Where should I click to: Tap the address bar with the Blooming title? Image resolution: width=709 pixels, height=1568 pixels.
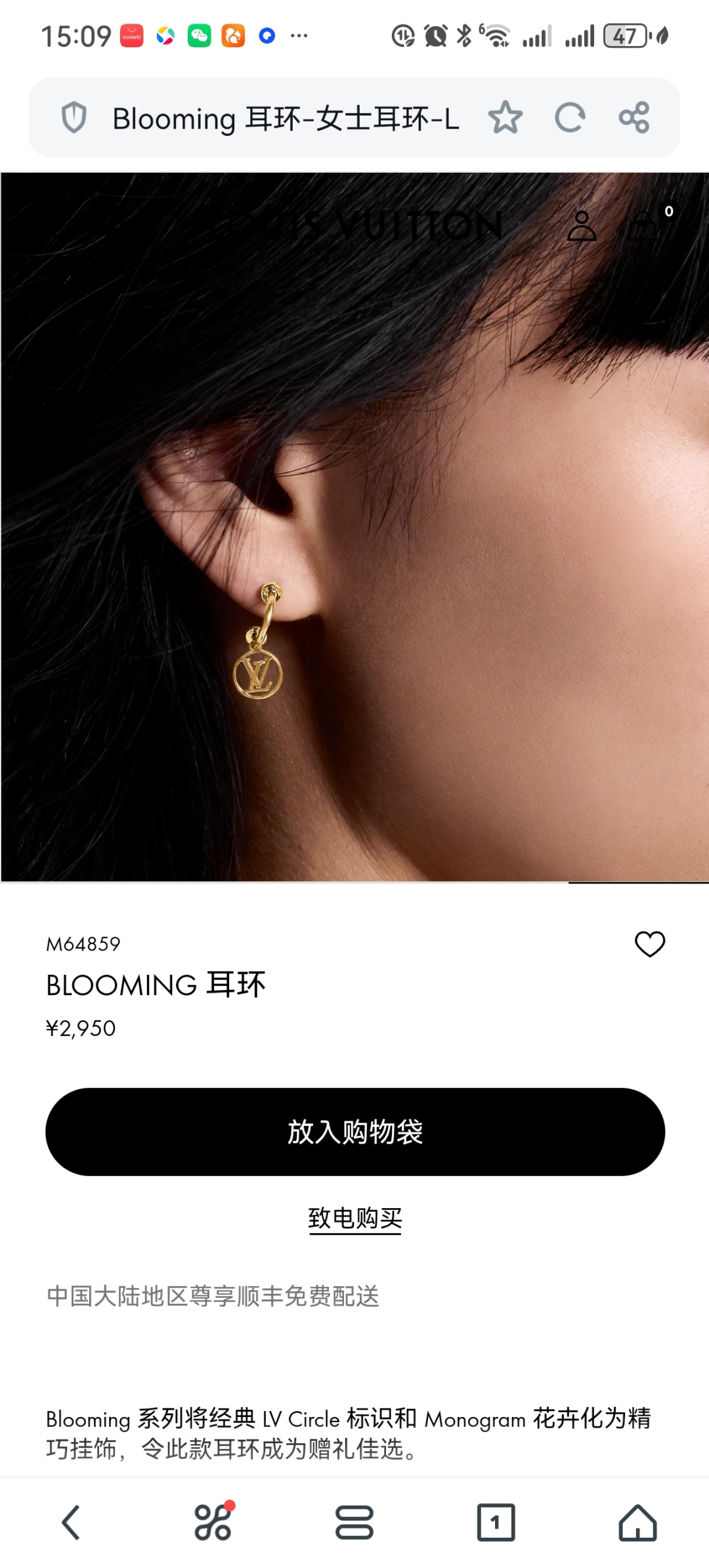(x=286, y=119)
